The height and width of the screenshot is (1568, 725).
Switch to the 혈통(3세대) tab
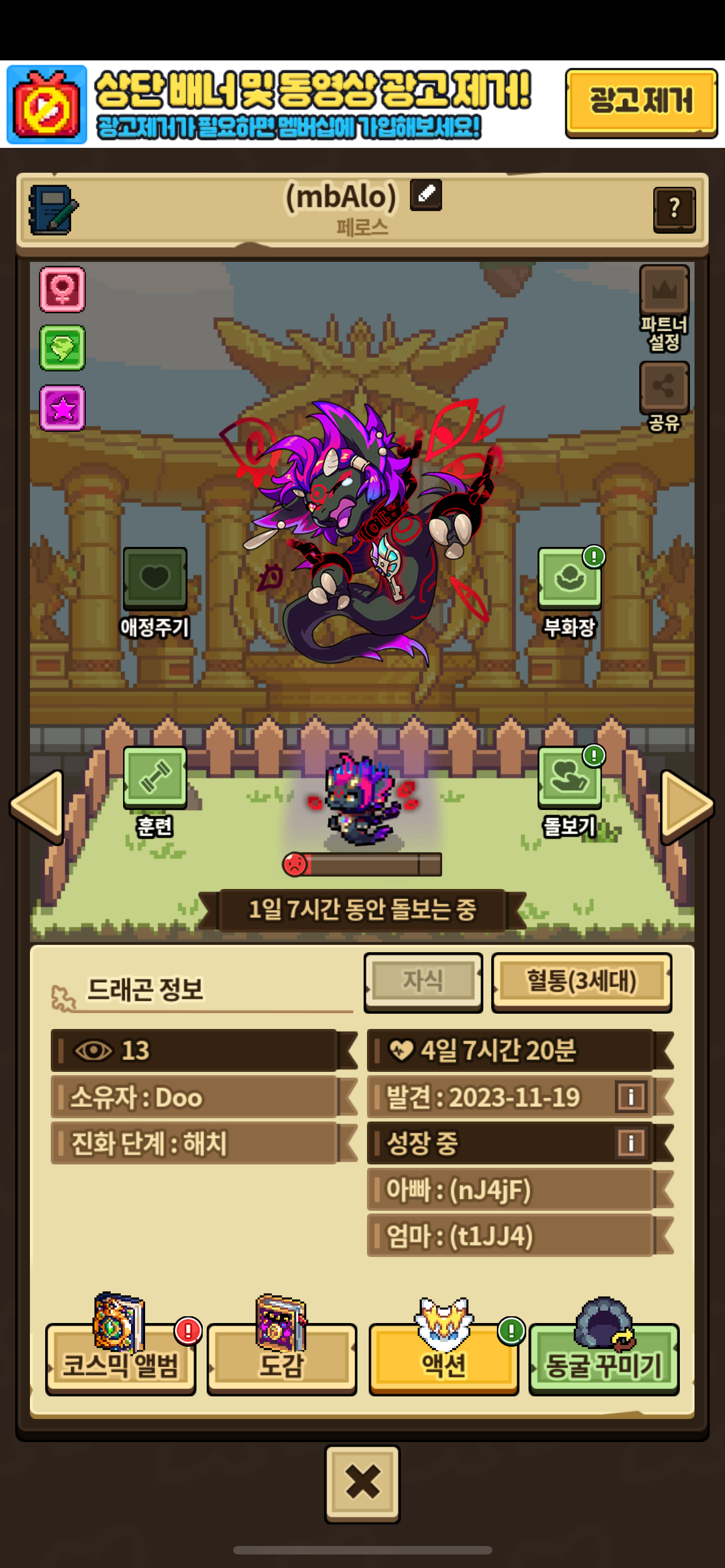pos(580,981)
